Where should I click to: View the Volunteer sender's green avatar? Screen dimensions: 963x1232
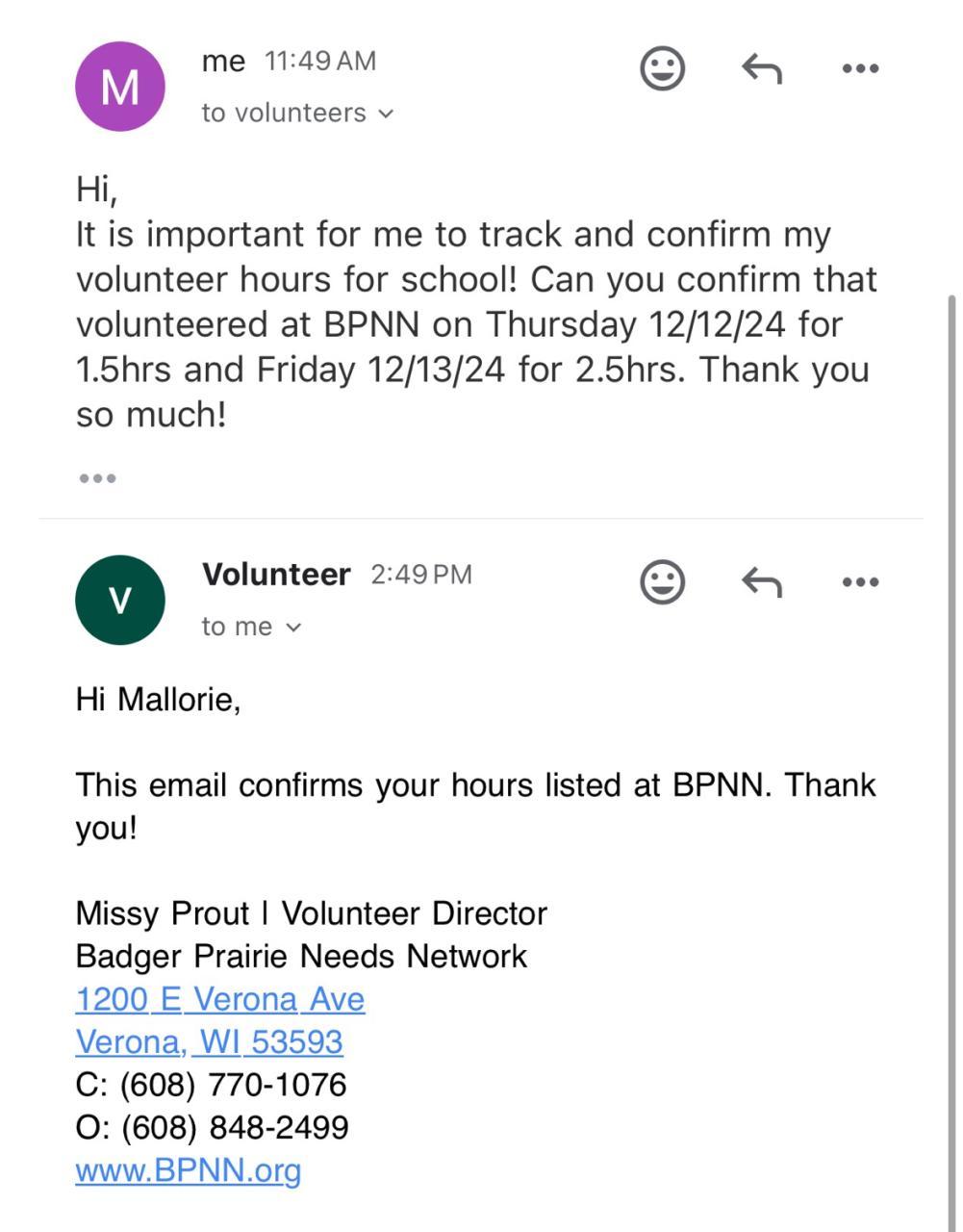pos(120,600)
